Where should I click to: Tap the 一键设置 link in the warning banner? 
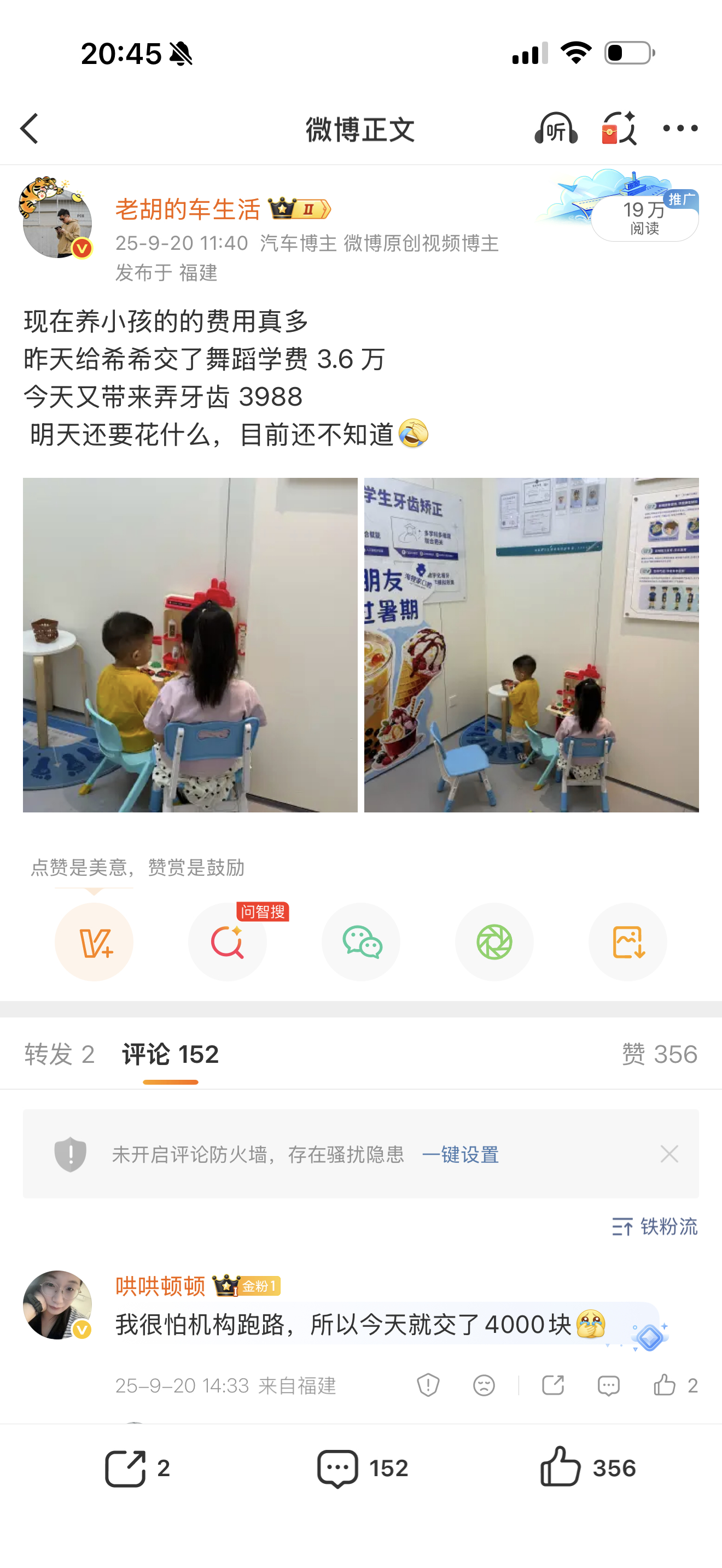462,1155
